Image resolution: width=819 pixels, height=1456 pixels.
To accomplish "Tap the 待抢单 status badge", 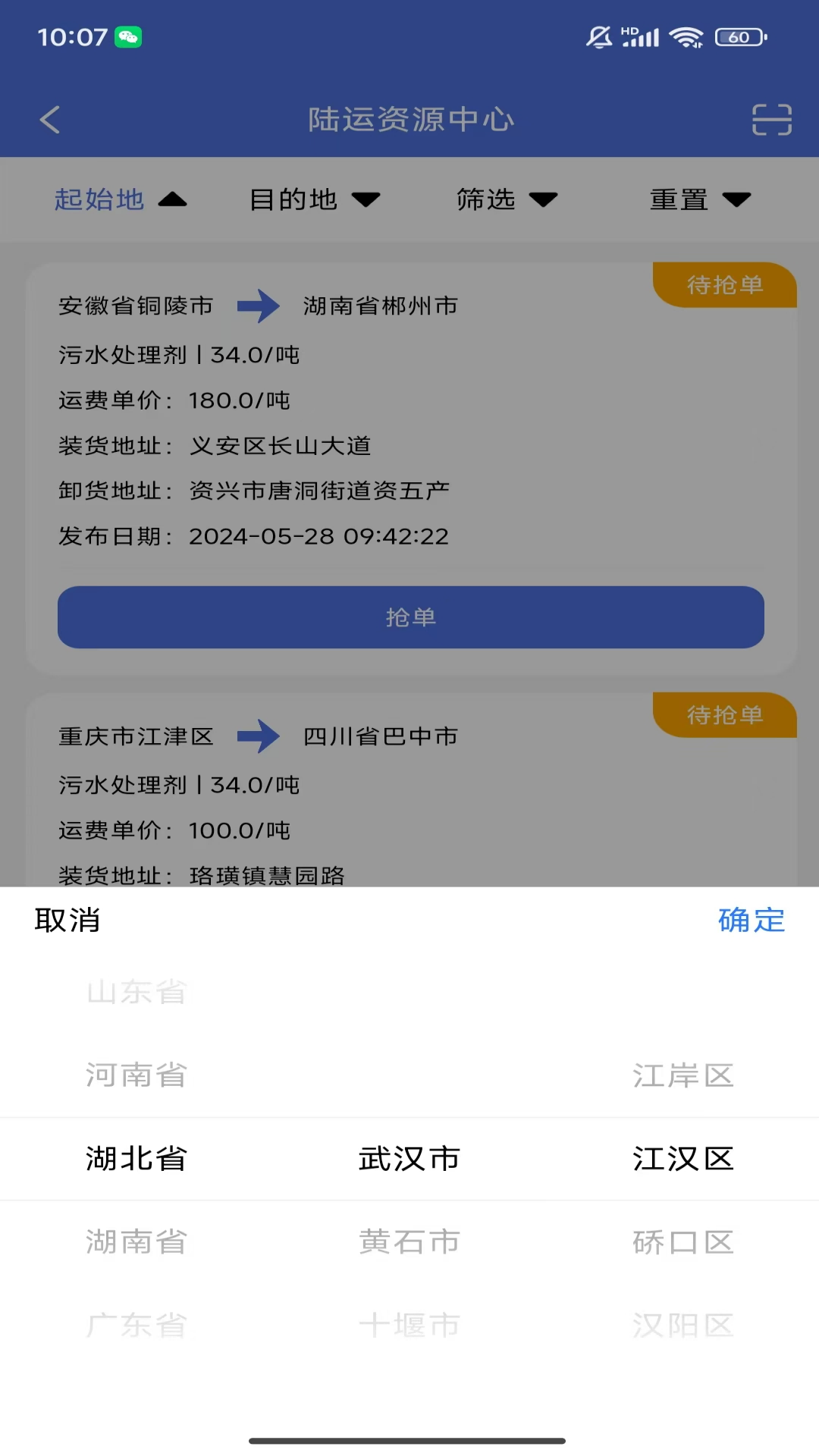I will point(724,285).
